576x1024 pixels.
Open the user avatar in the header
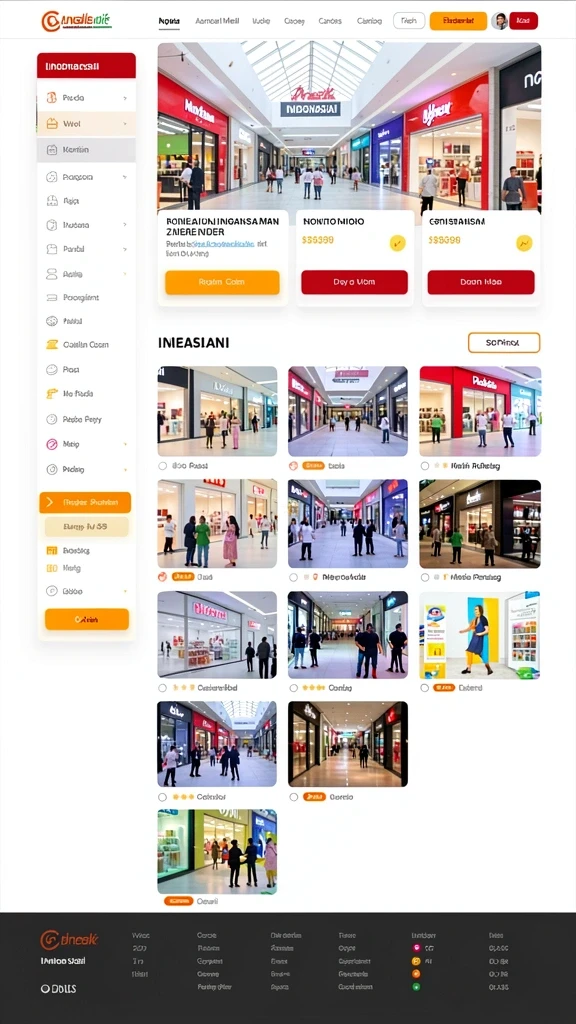click(x=500, y=21)
